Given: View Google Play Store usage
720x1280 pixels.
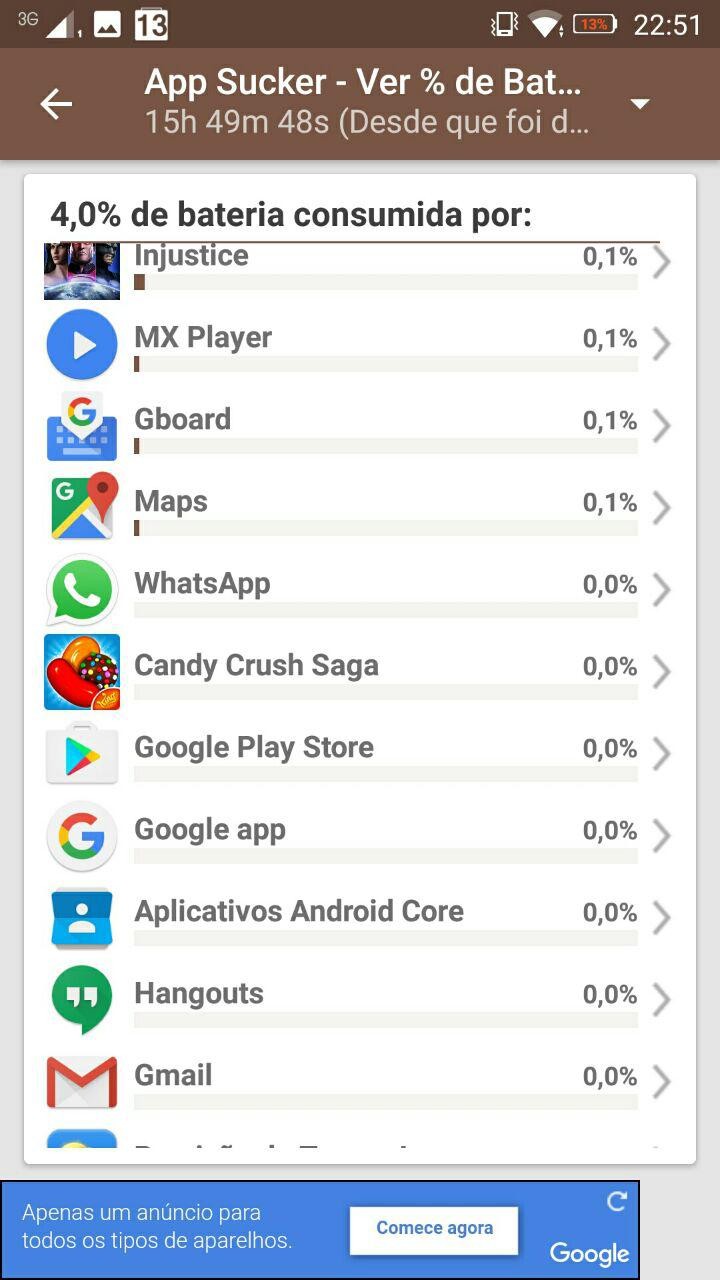Looking at the screenshot, I should (x=360, y=754).
